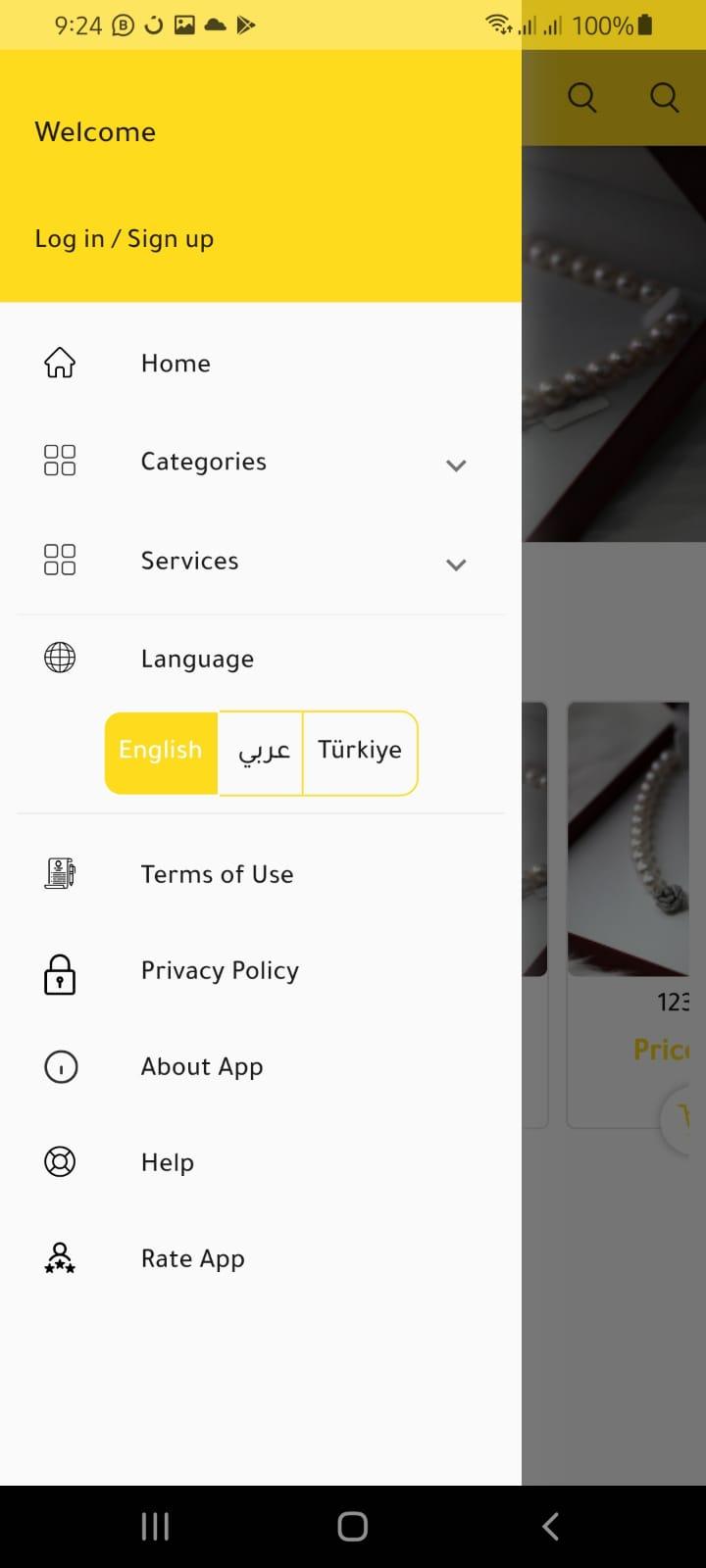Open the Help page
The image size is (706, 1568).
pos(168,1162)
